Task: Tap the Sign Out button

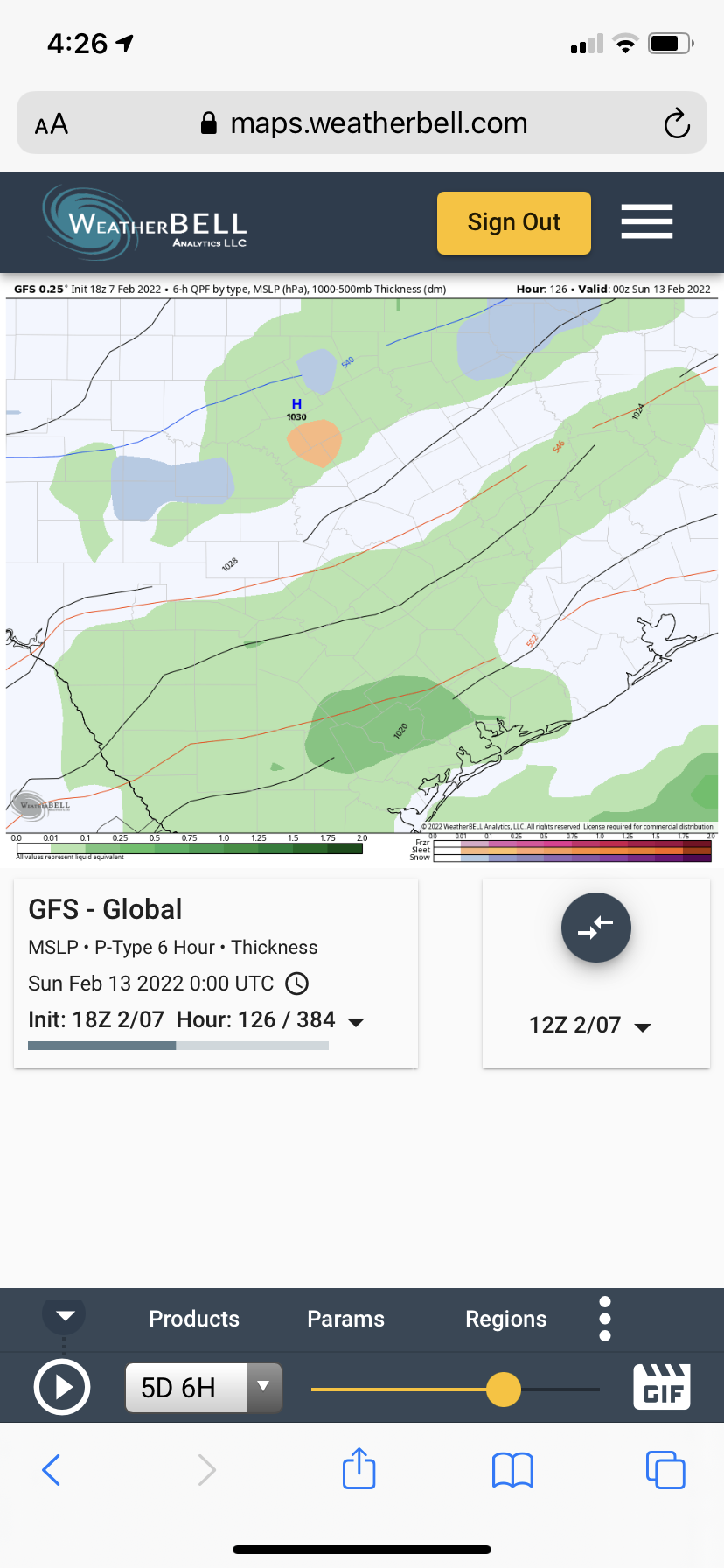Action: point(513,223)
